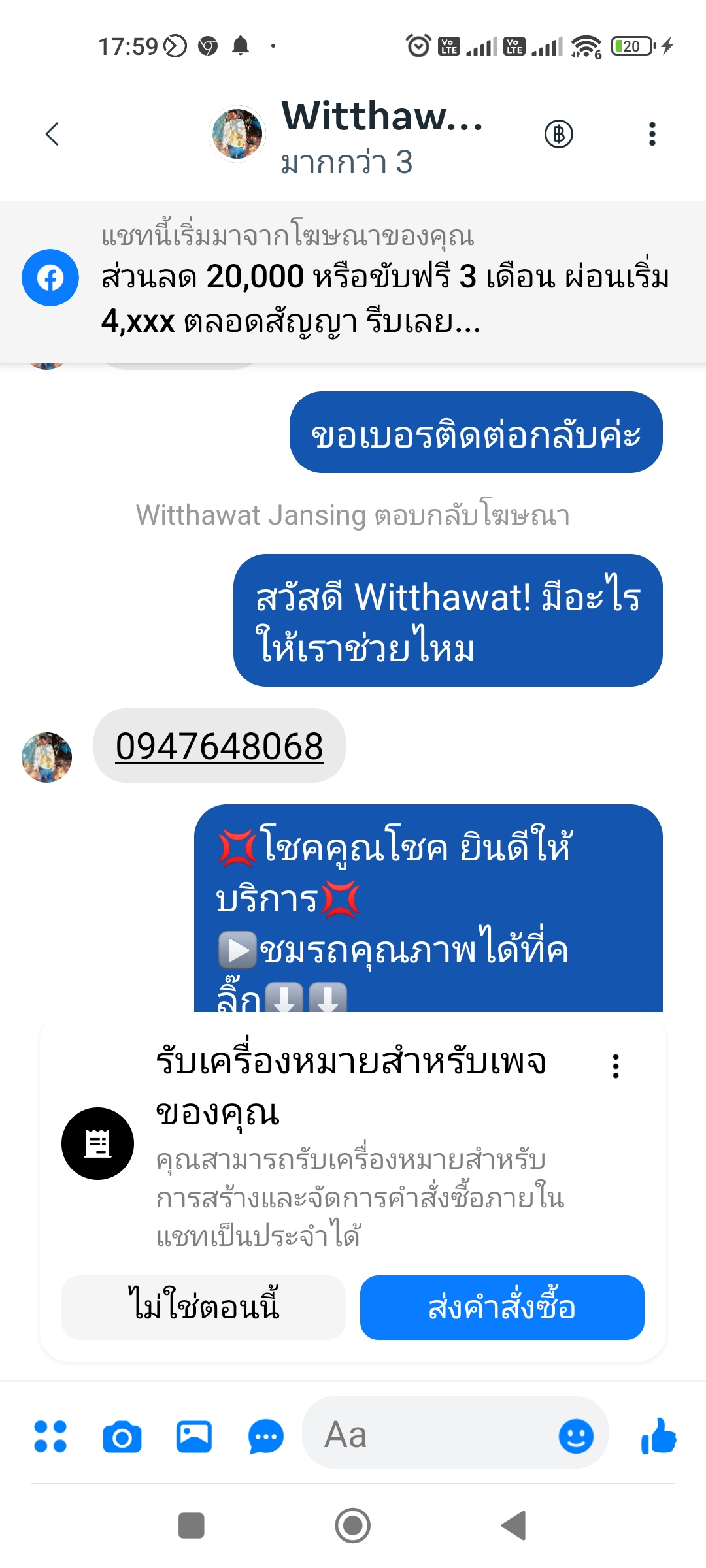Launch the camera from chat toolbar

[x=122, y=1436]
